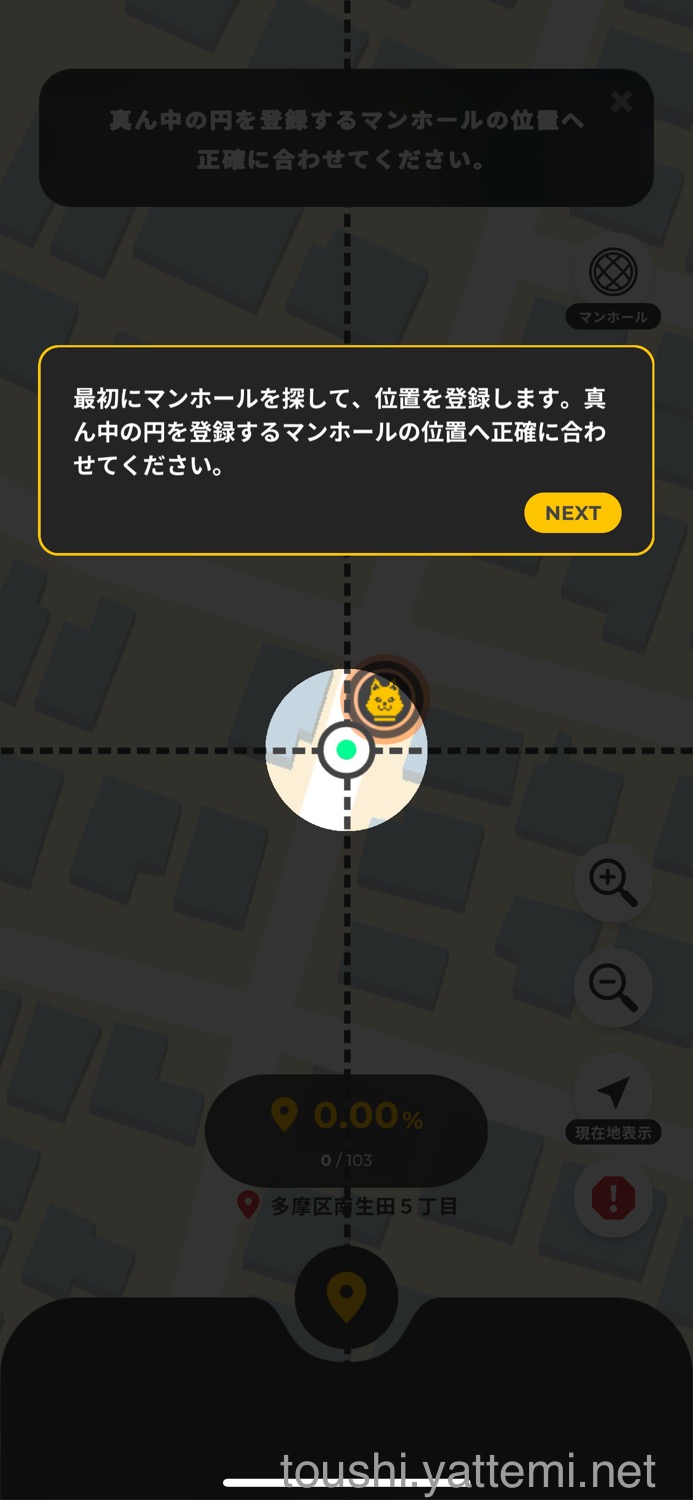Close the instruction banner at top
Viewport: 693px width, 1500px height.
click(x=621, y=101)
